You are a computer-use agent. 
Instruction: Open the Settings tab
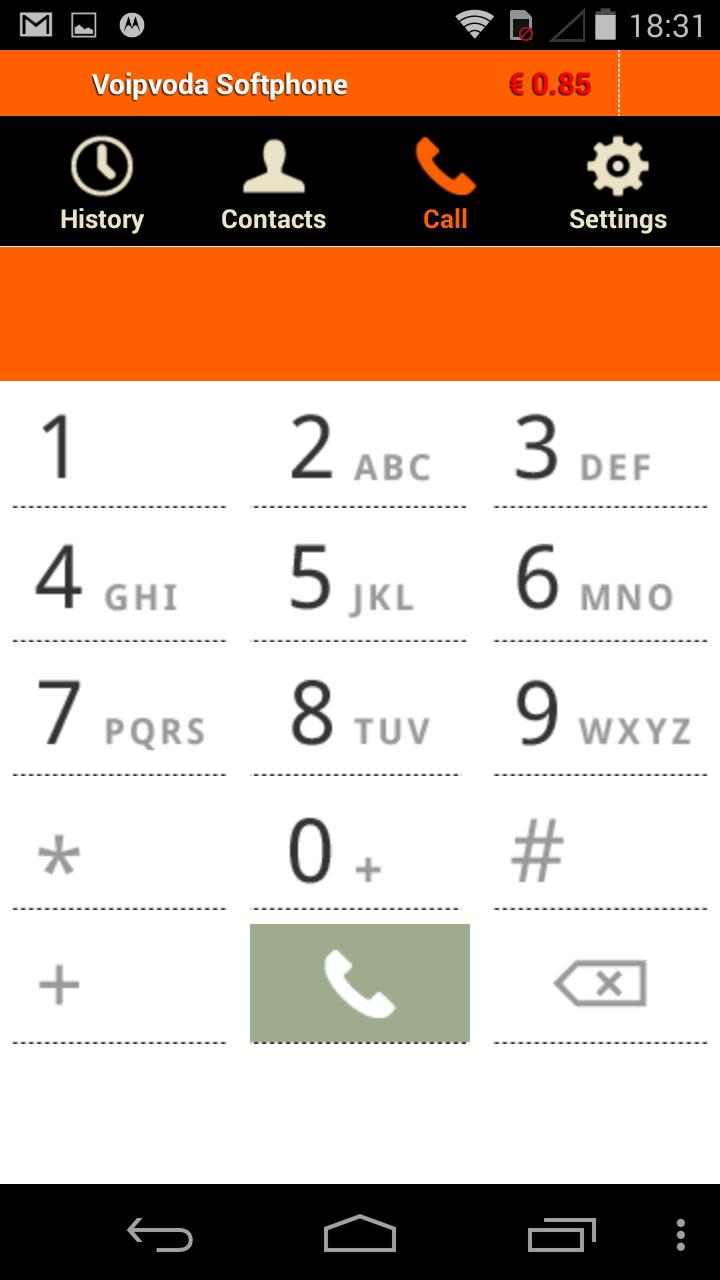pos(617,185)
